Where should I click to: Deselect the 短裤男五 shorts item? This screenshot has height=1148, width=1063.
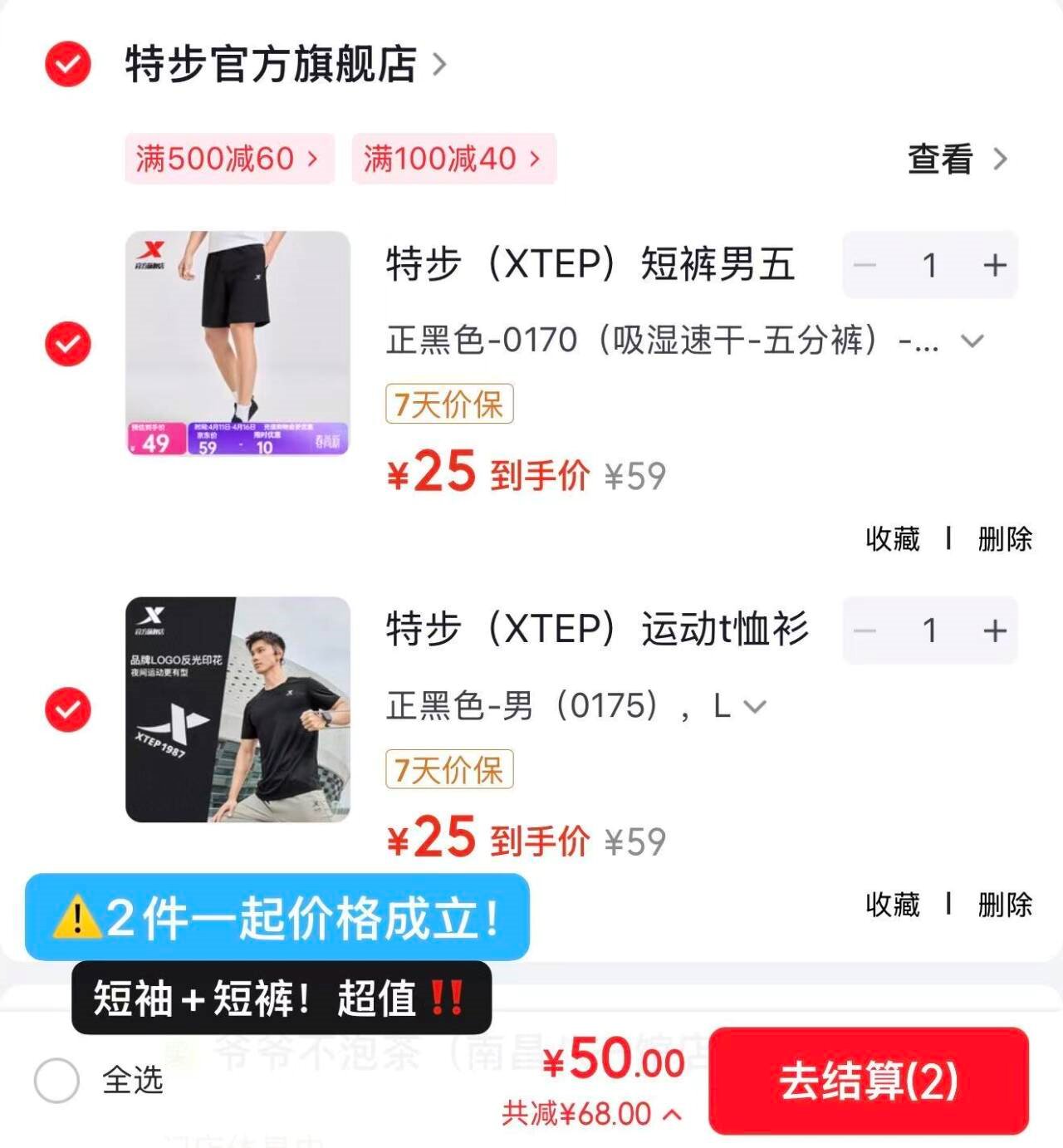[x=67, y=344]
